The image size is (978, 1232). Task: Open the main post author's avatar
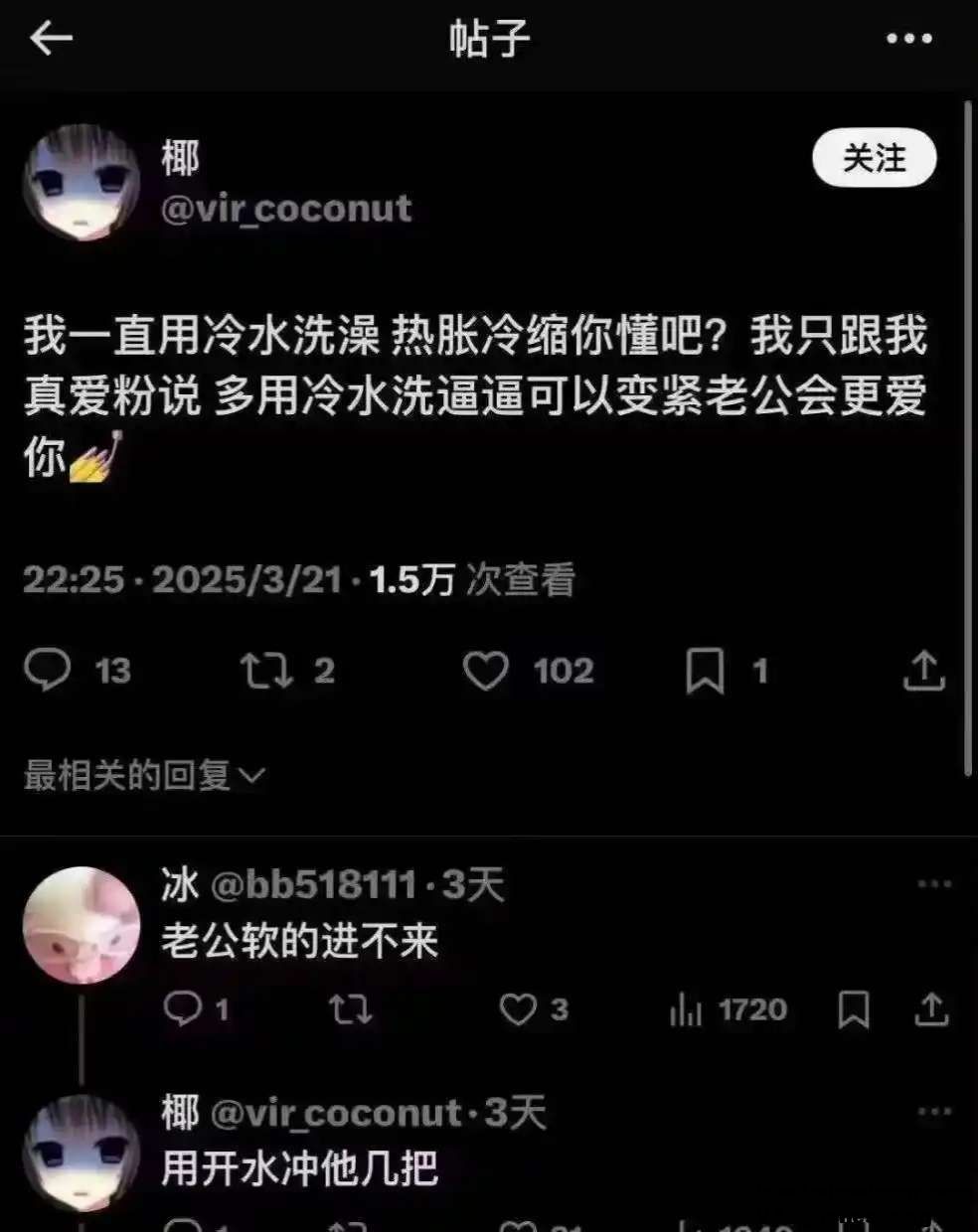pos(81,183)
